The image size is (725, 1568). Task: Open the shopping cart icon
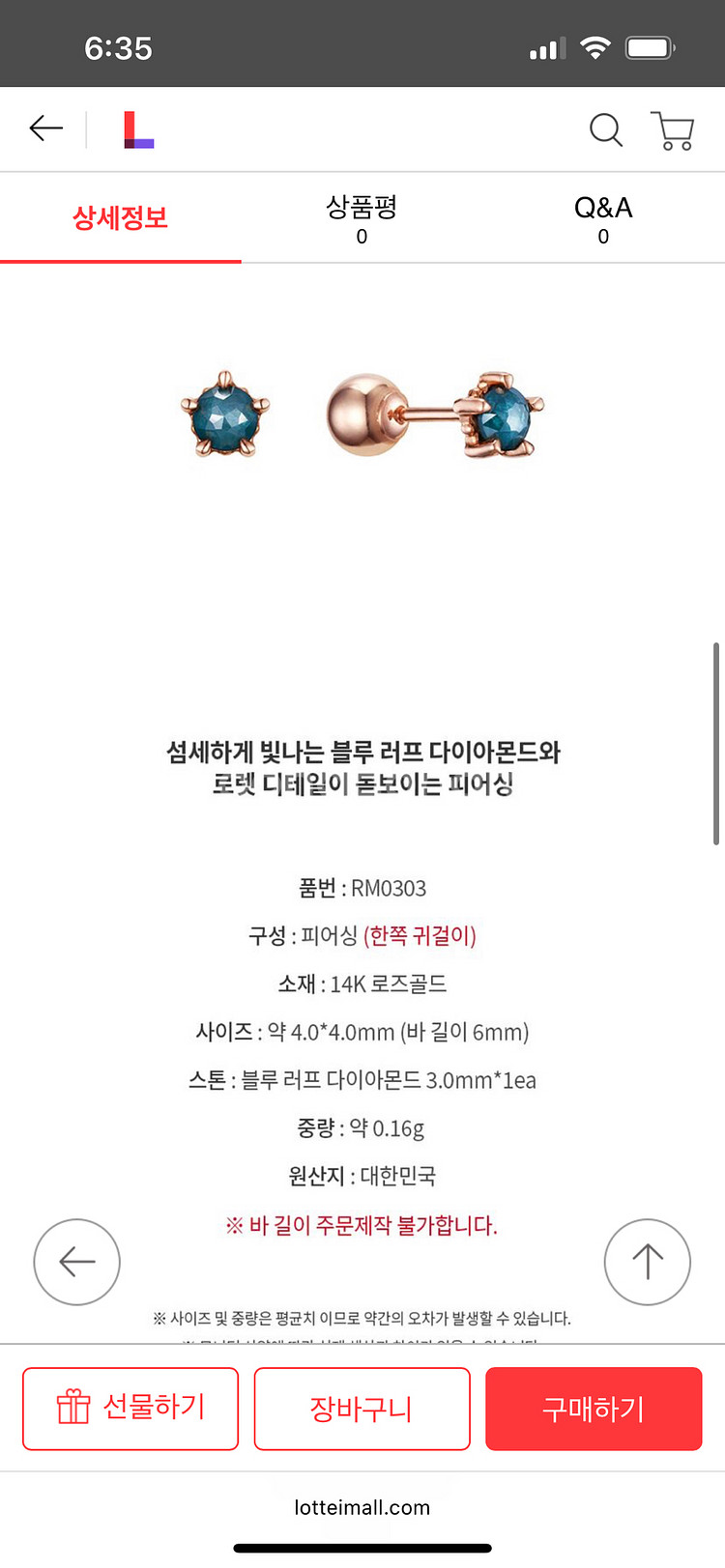coord(673,130)
